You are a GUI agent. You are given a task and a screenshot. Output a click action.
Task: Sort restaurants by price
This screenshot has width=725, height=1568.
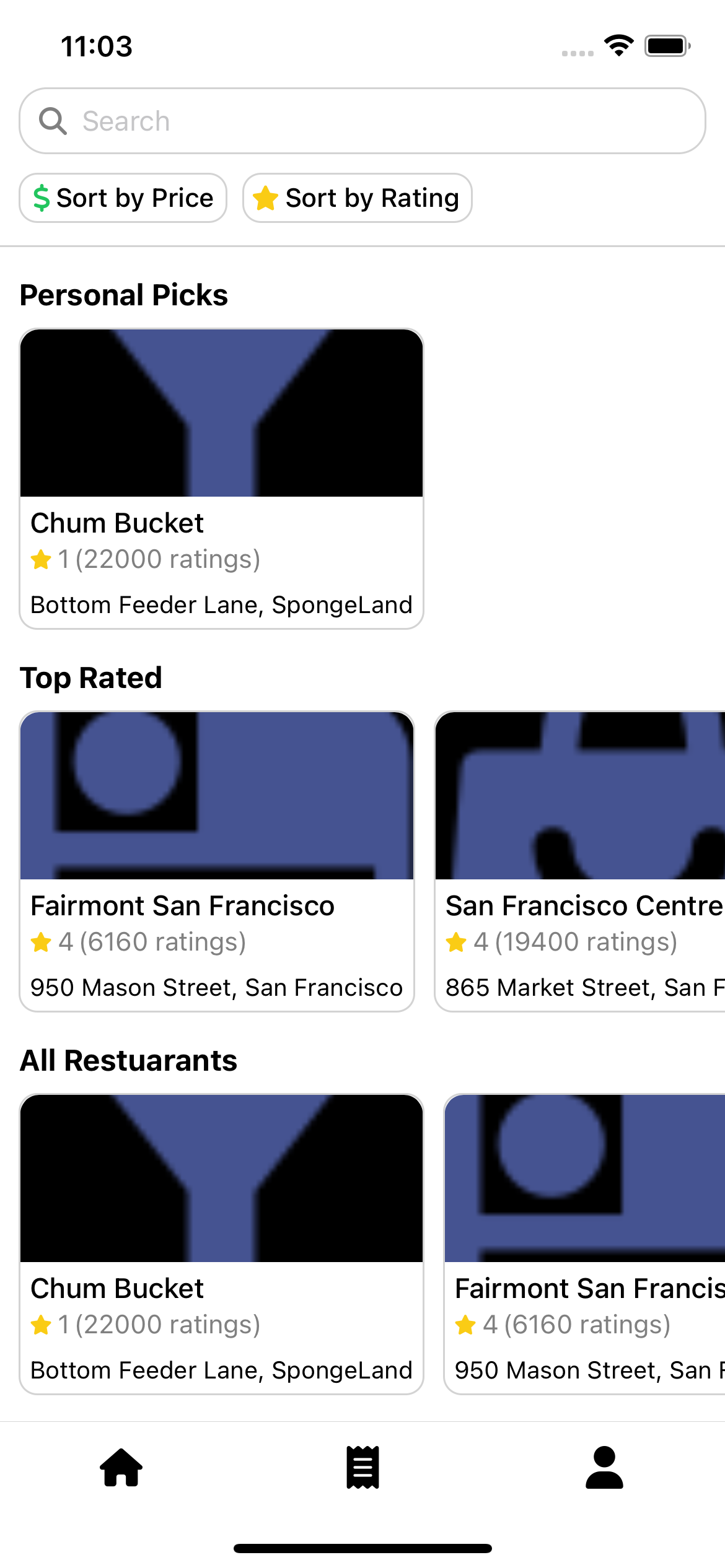click(123, 198)
